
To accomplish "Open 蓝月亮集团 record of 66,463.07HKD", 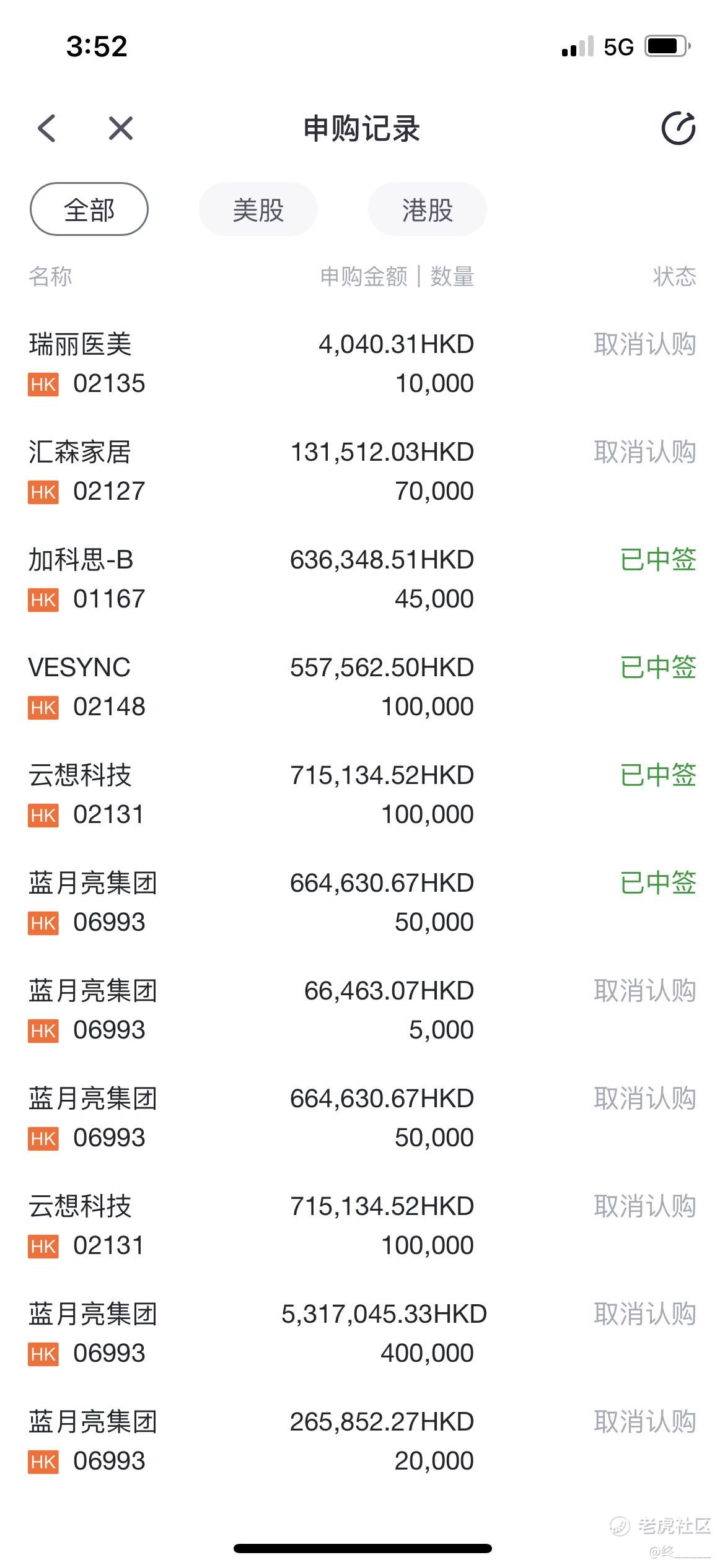I will pyautogui.click(x=362, y=1010).
